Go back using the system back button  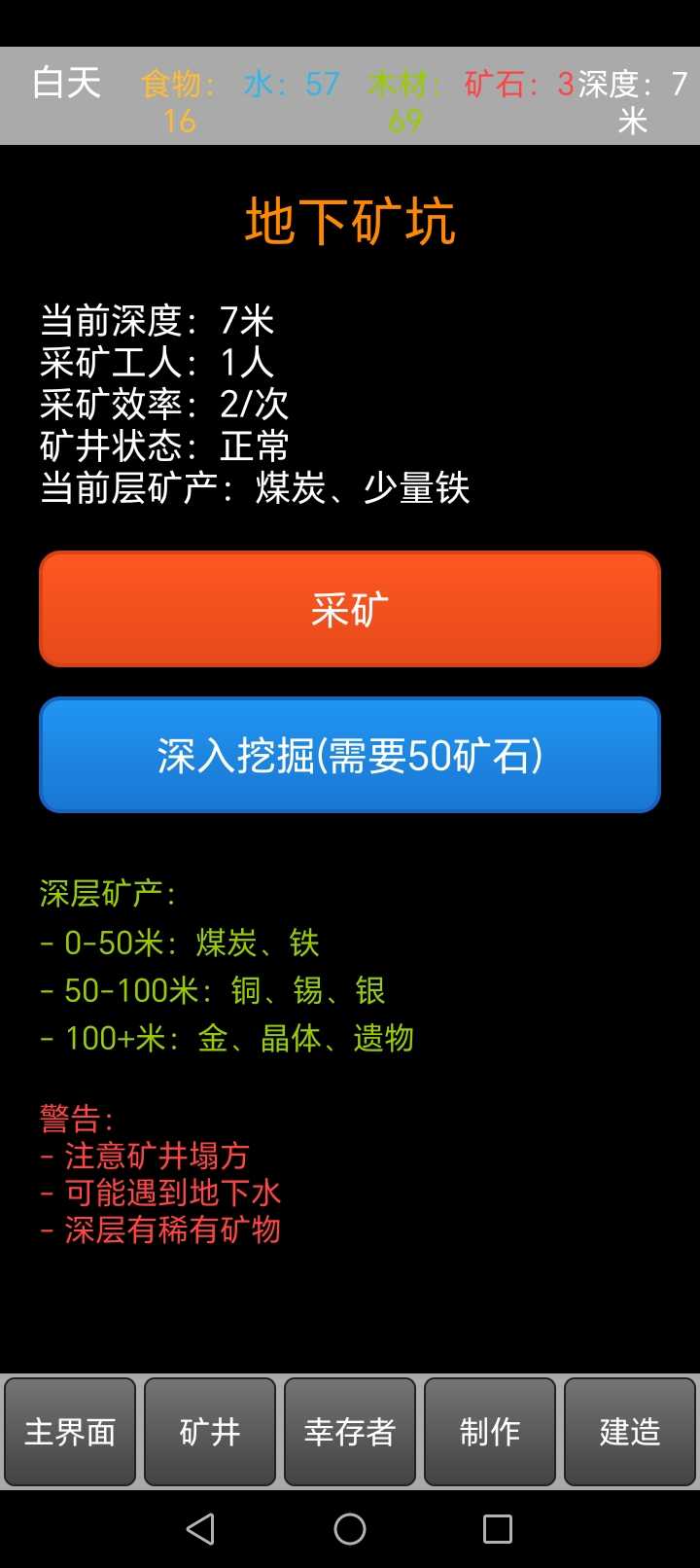200,1529
